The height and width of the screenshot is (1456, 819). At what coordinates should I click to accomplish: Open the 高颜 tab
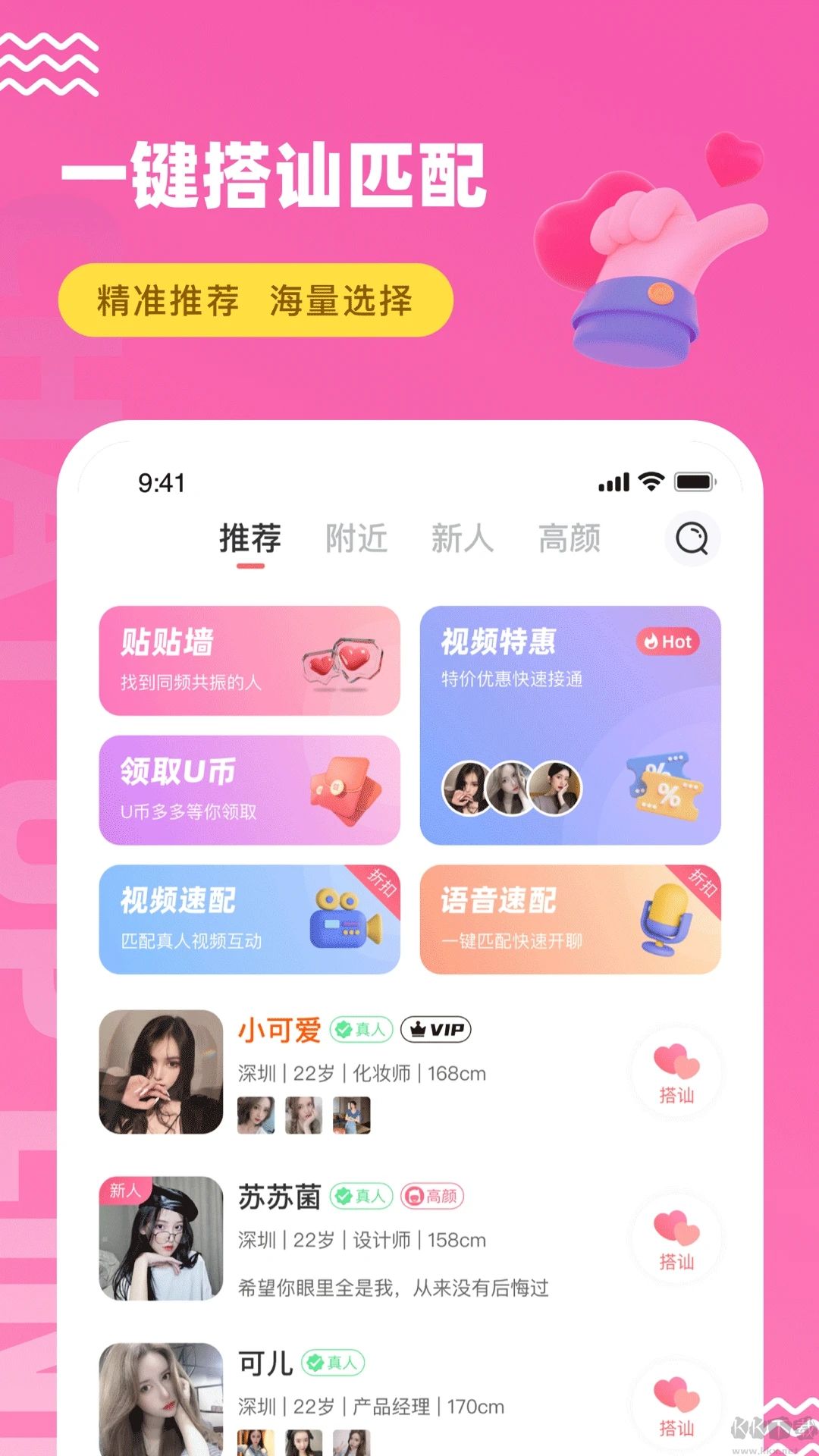tap(570, 539)
